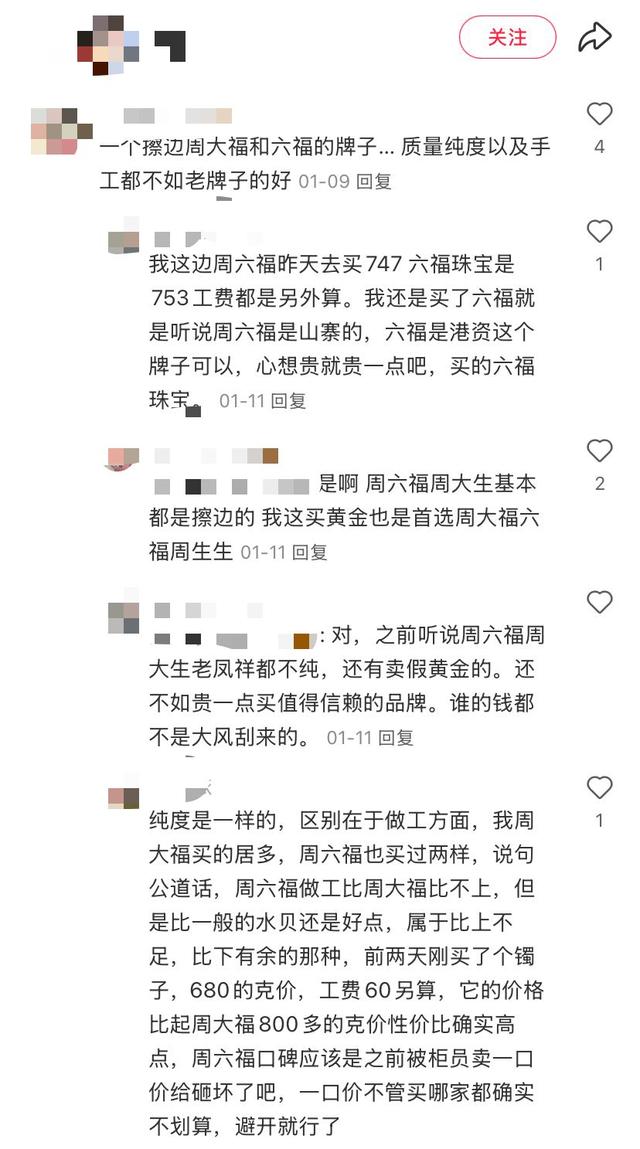Reply to the comment ending 买的六福珠宝

(x=289, y=401)
